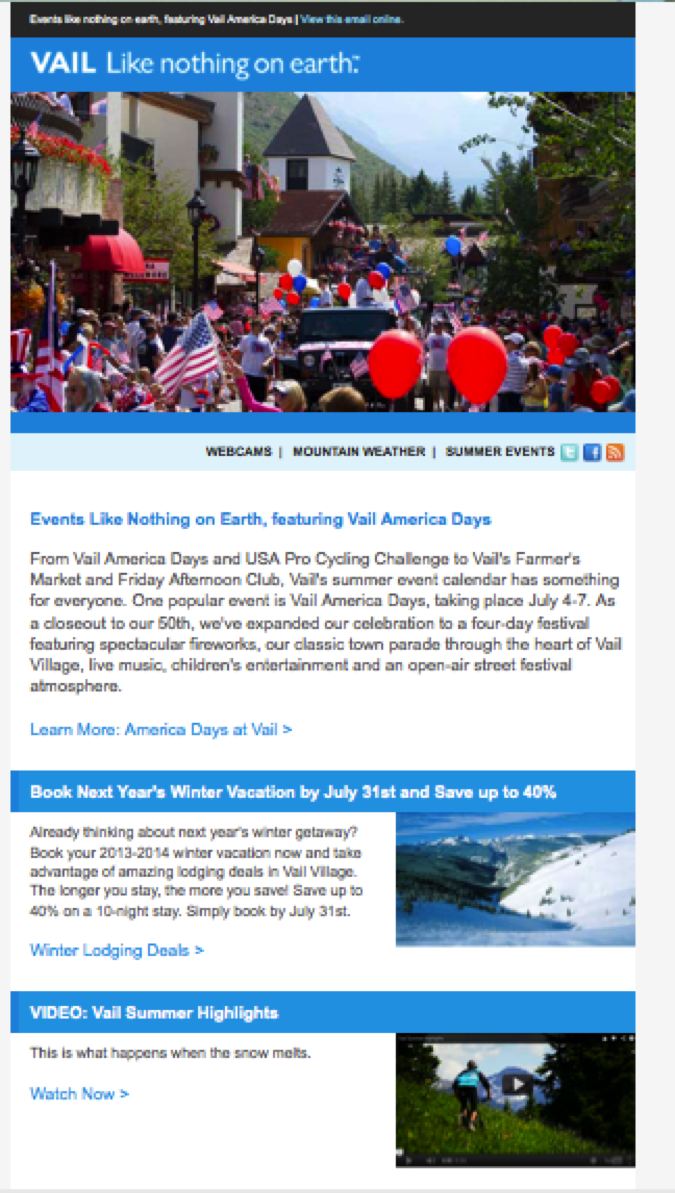This screenshot has height=1194, width=675.
Task: Open the MOUNTAIN WEATHER link
Action: pos(358,452)
